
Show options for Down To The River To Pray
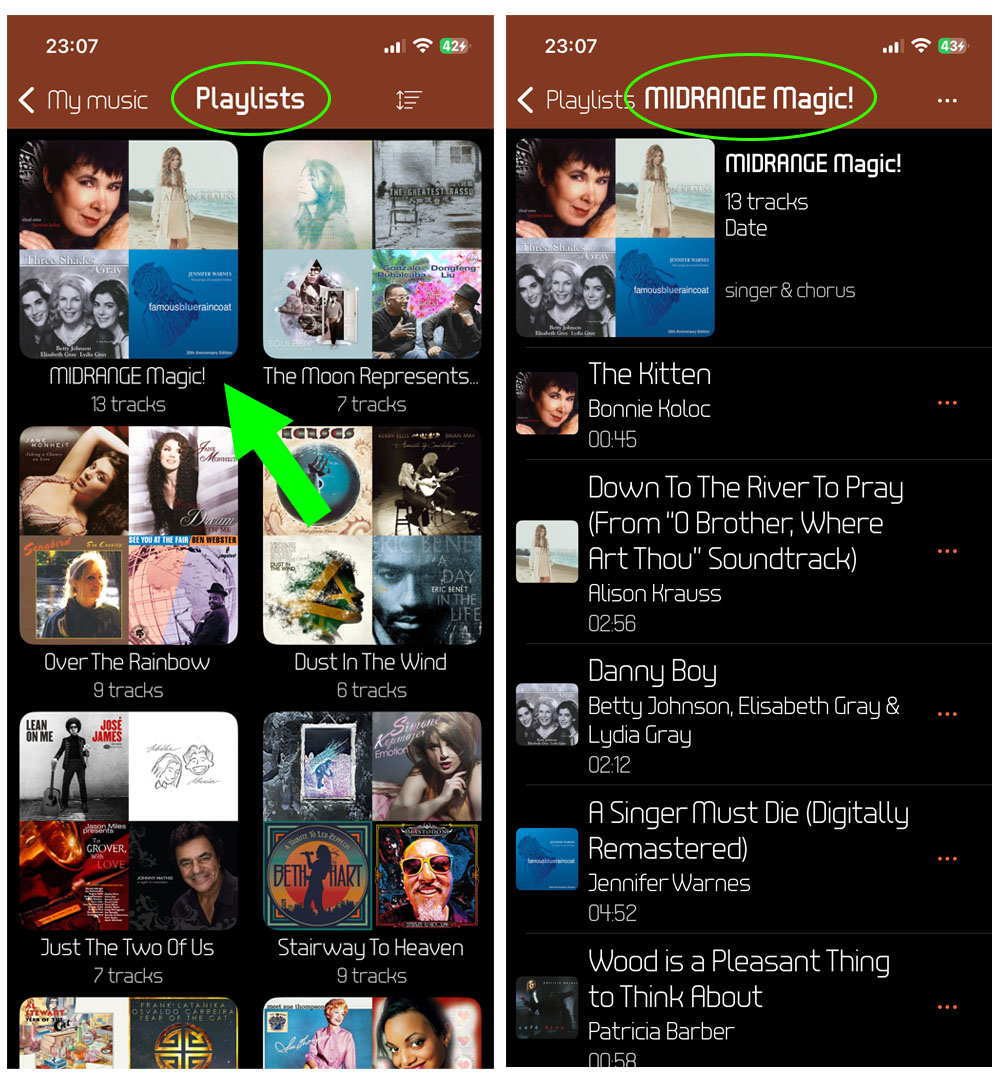pyautogui.click(x=947, y=551)
